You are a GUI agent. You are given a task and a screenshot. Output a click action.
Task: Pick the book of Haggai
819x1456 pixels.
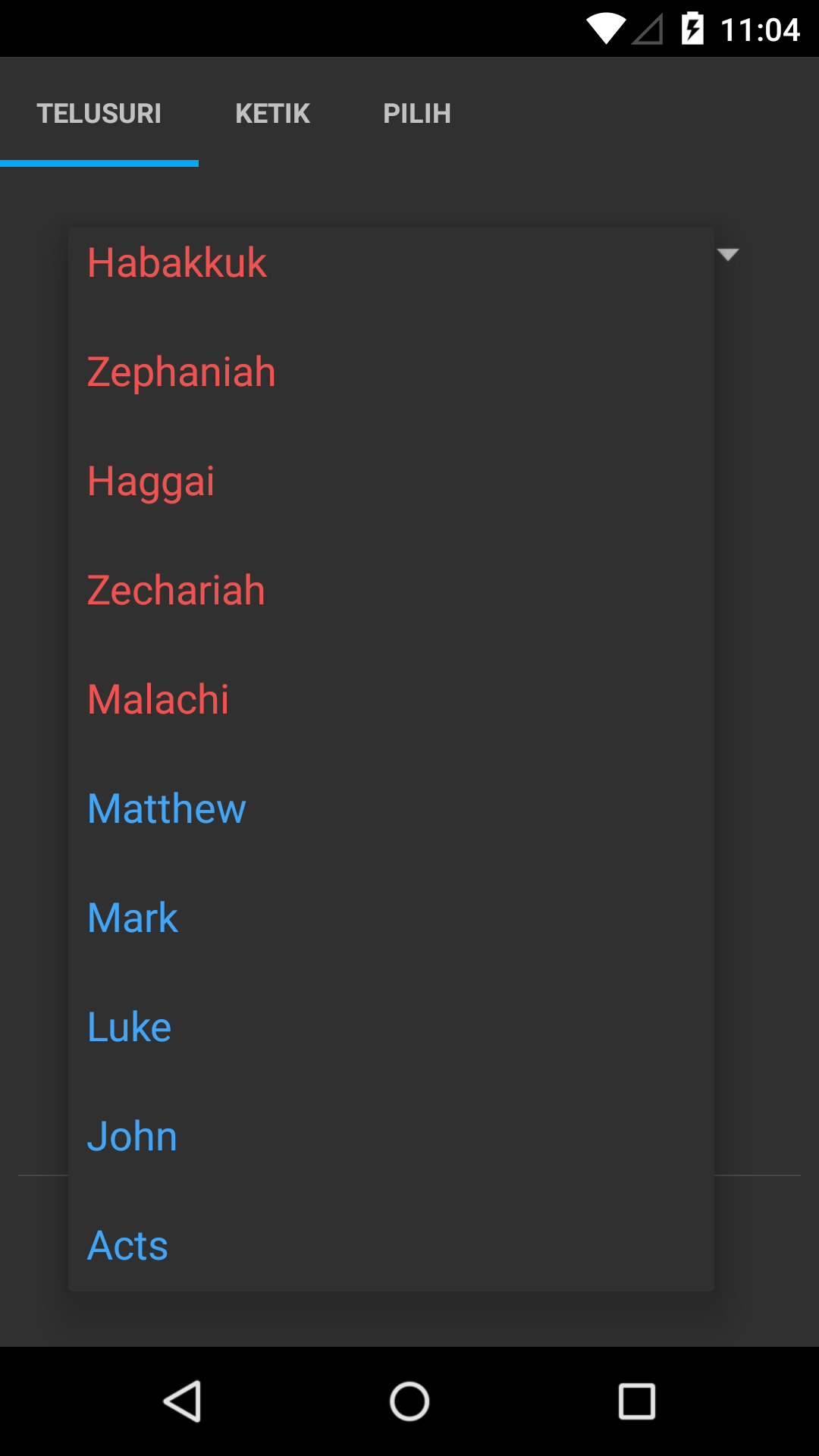pos(391,481)
